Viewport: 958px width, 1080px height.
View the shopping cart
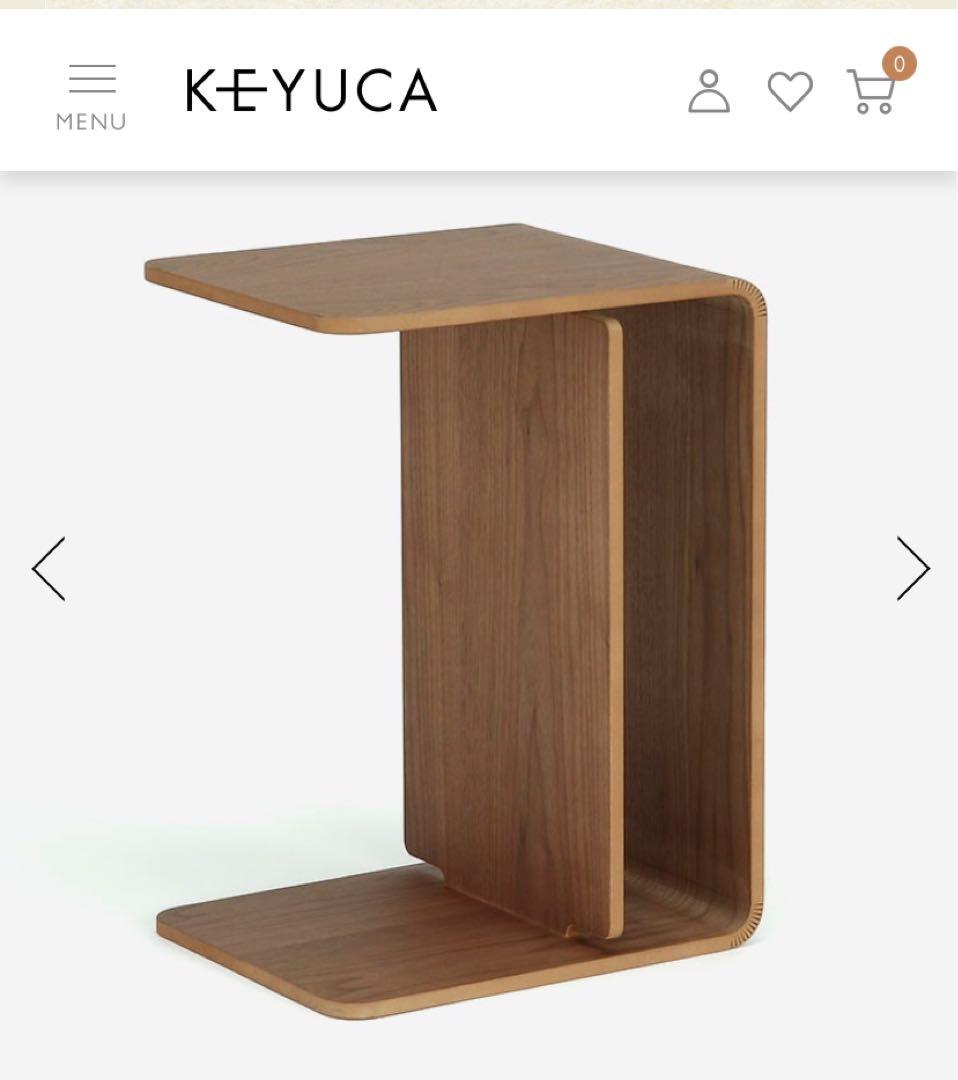[x=871, y=91]
